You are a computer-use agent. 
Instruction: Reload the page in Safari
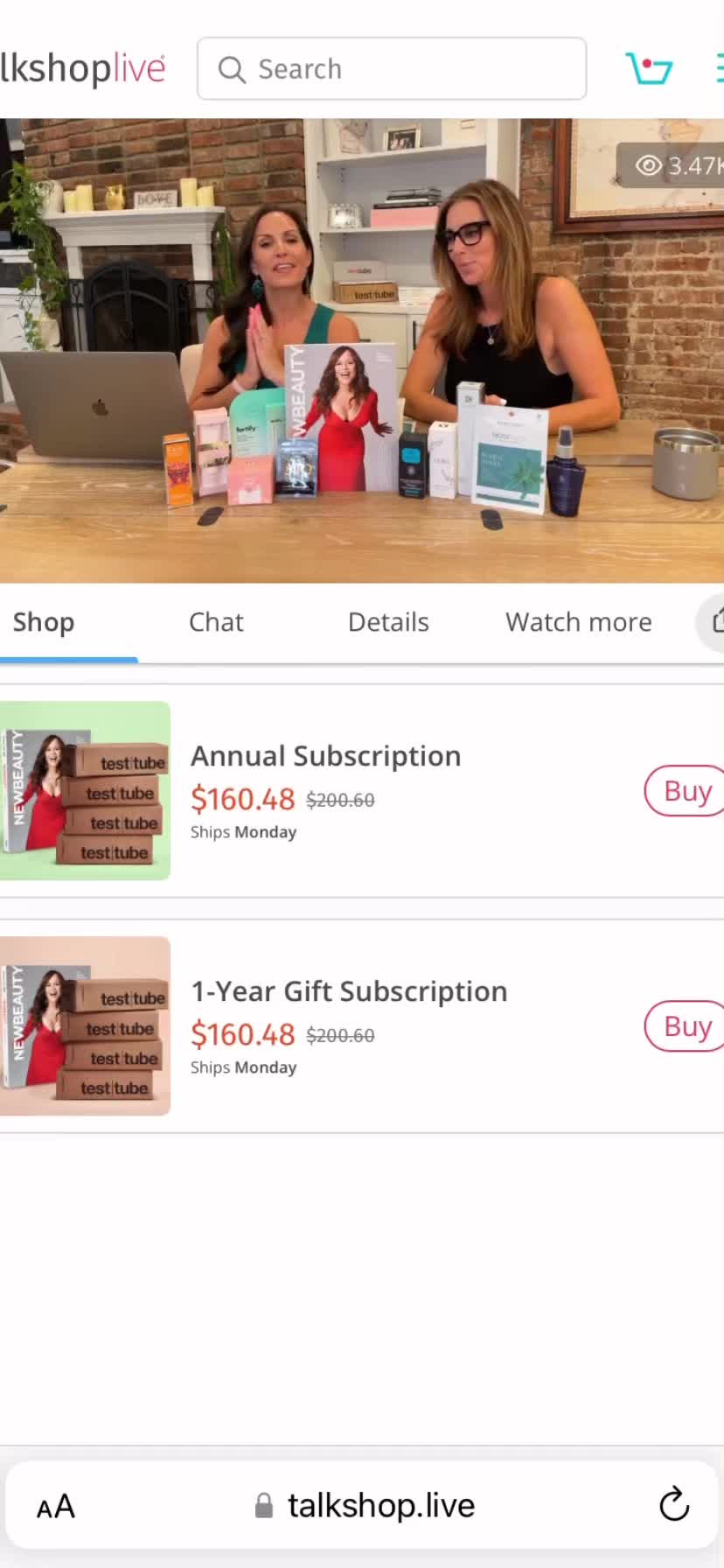coord(673,1505)
